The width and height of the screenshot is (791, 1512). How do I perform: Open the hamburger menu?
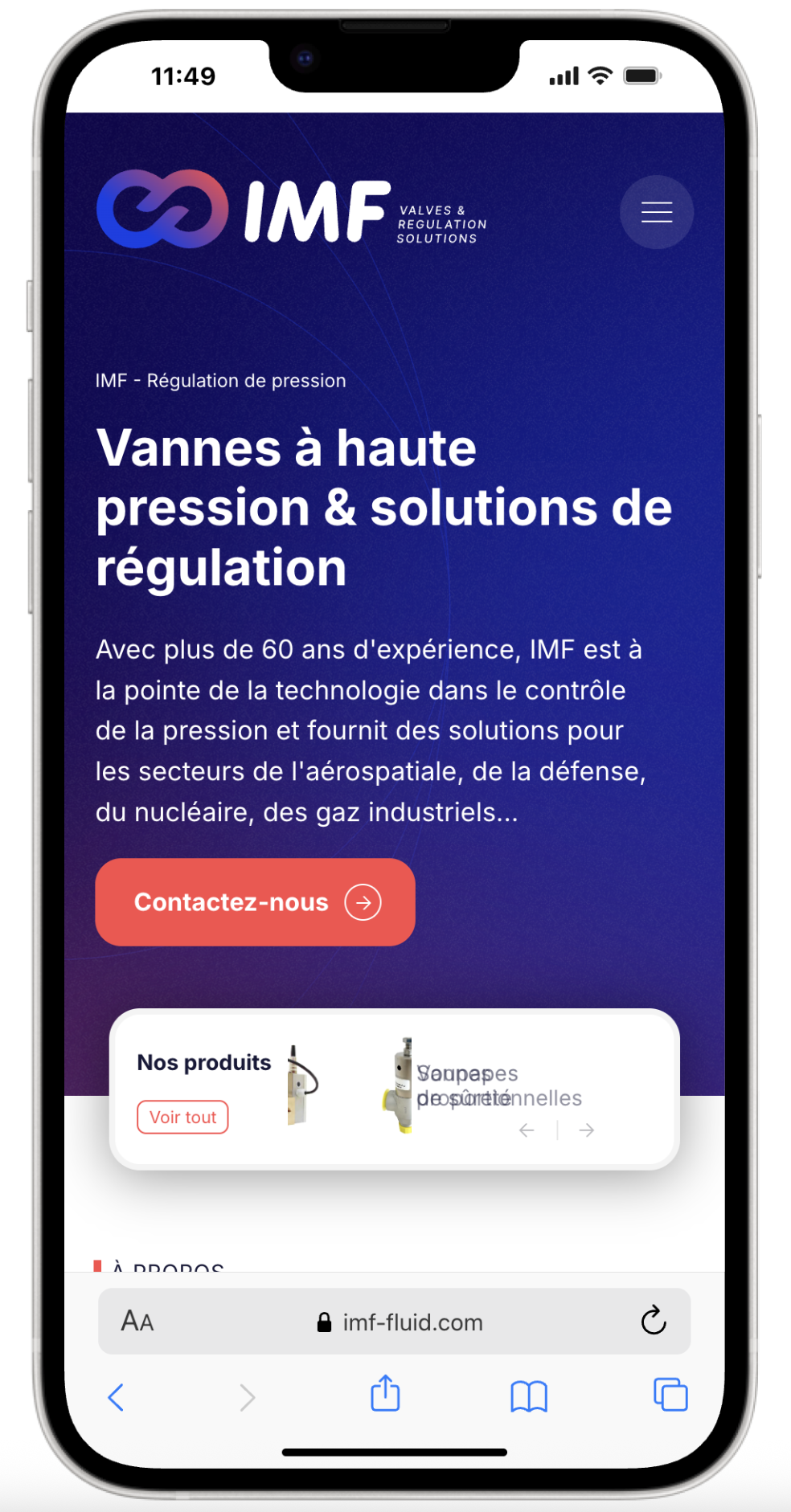click(x=656, y=212)
